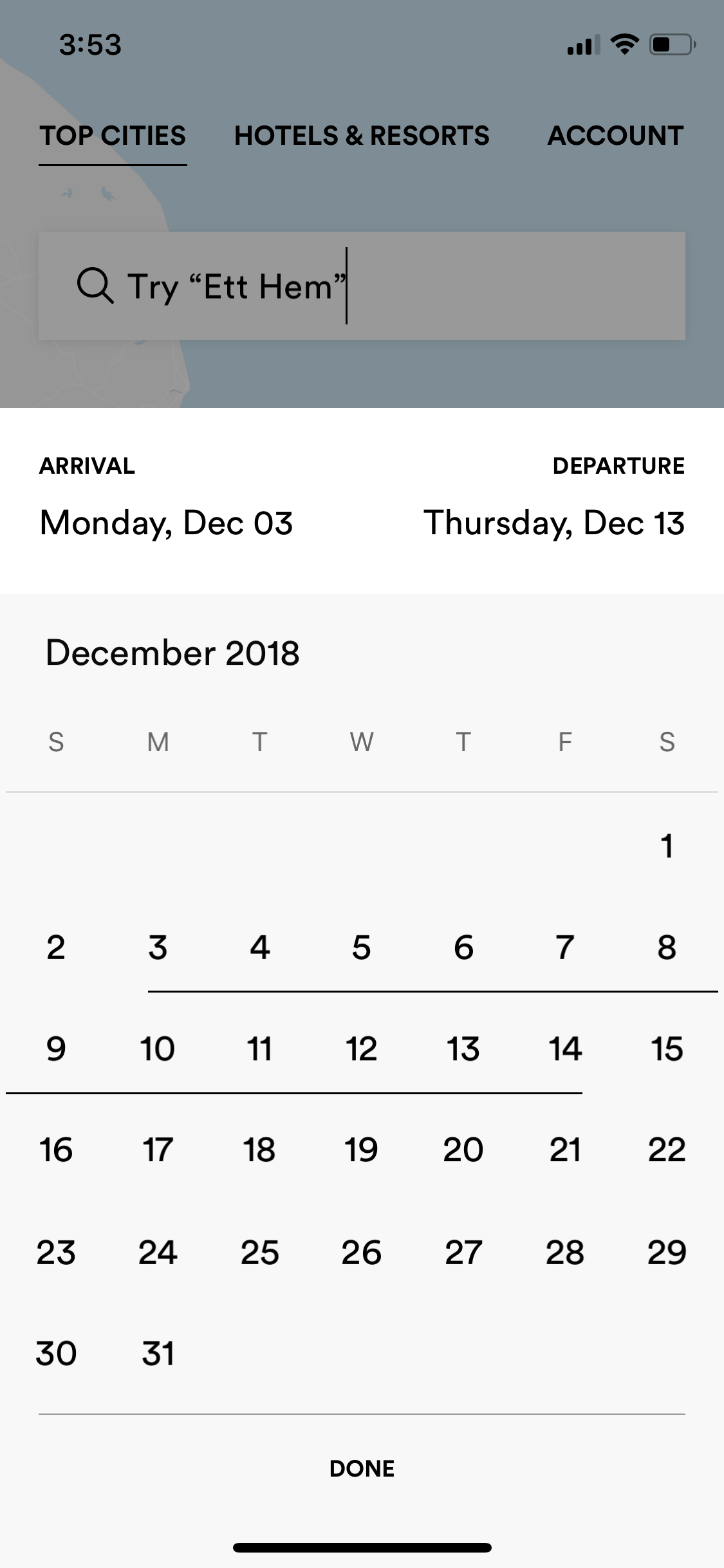The image size is (724, 1568).
Task: Select the Departure date Thursday, Dec 13
Action: (x=554, y=523)
